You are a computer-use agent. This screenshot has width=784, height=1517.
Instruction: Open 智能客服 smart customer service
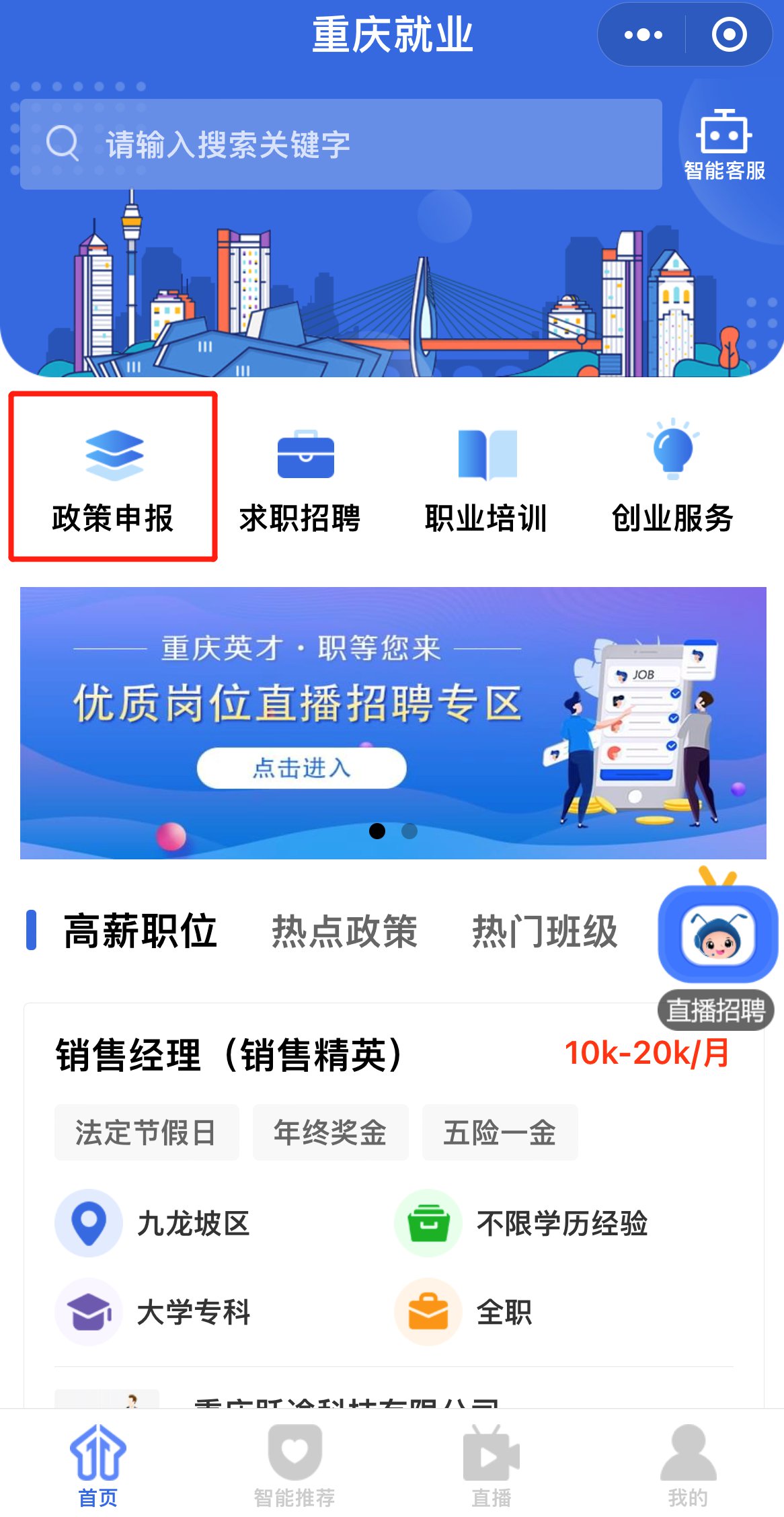[x=724, y=145]
